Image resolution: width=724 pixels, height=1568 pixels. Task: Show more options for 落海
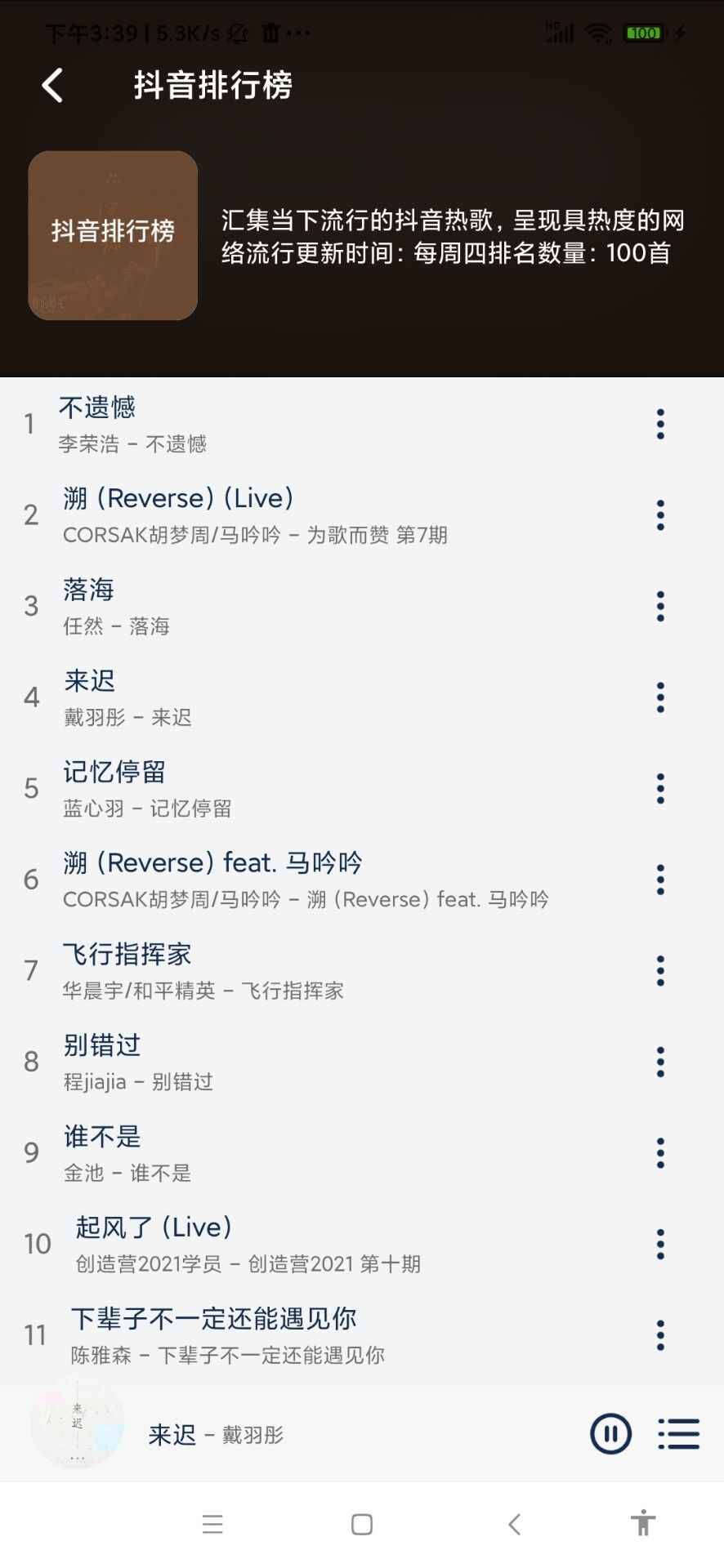660,607
